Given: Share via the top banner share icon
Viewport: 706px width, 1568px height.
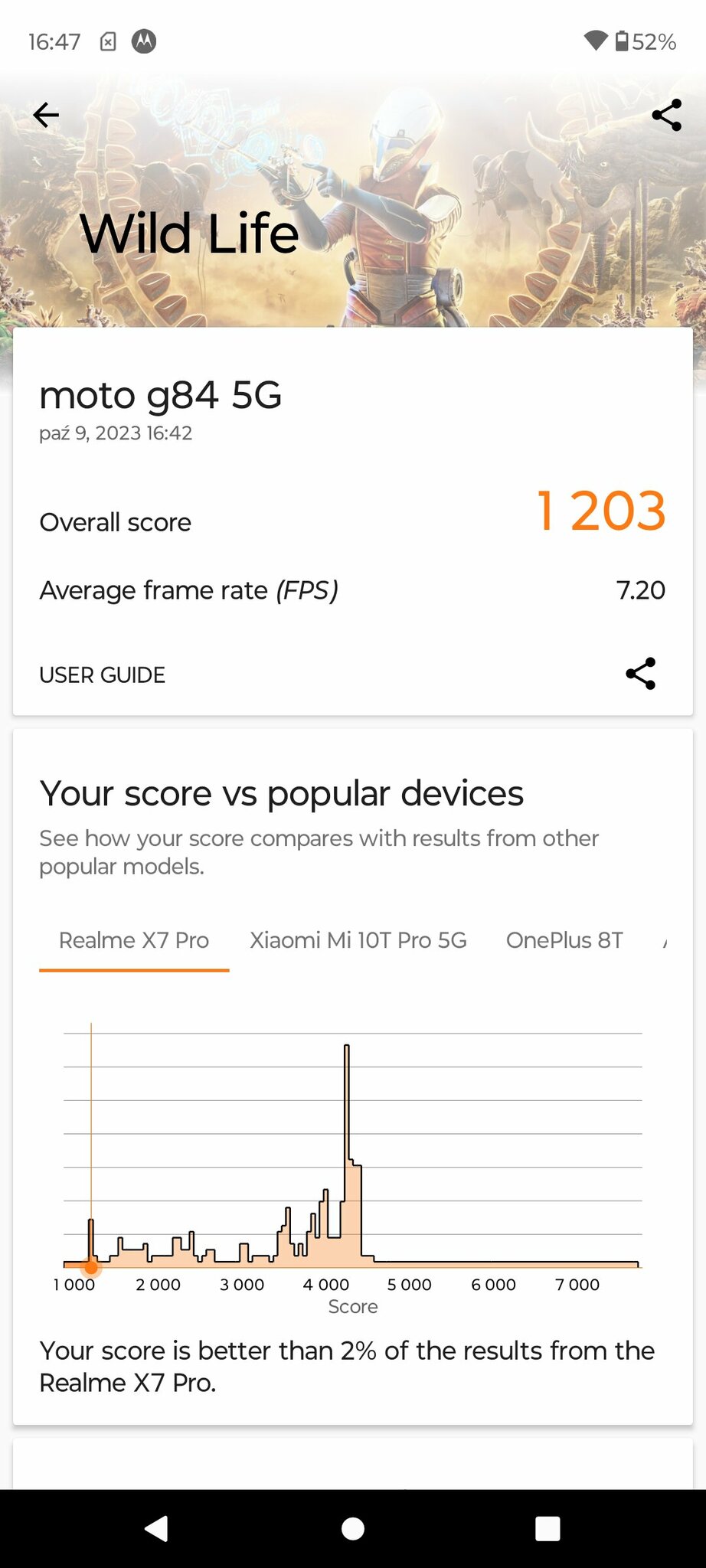Looking at the screenshot, I should (x=666, y=115).
